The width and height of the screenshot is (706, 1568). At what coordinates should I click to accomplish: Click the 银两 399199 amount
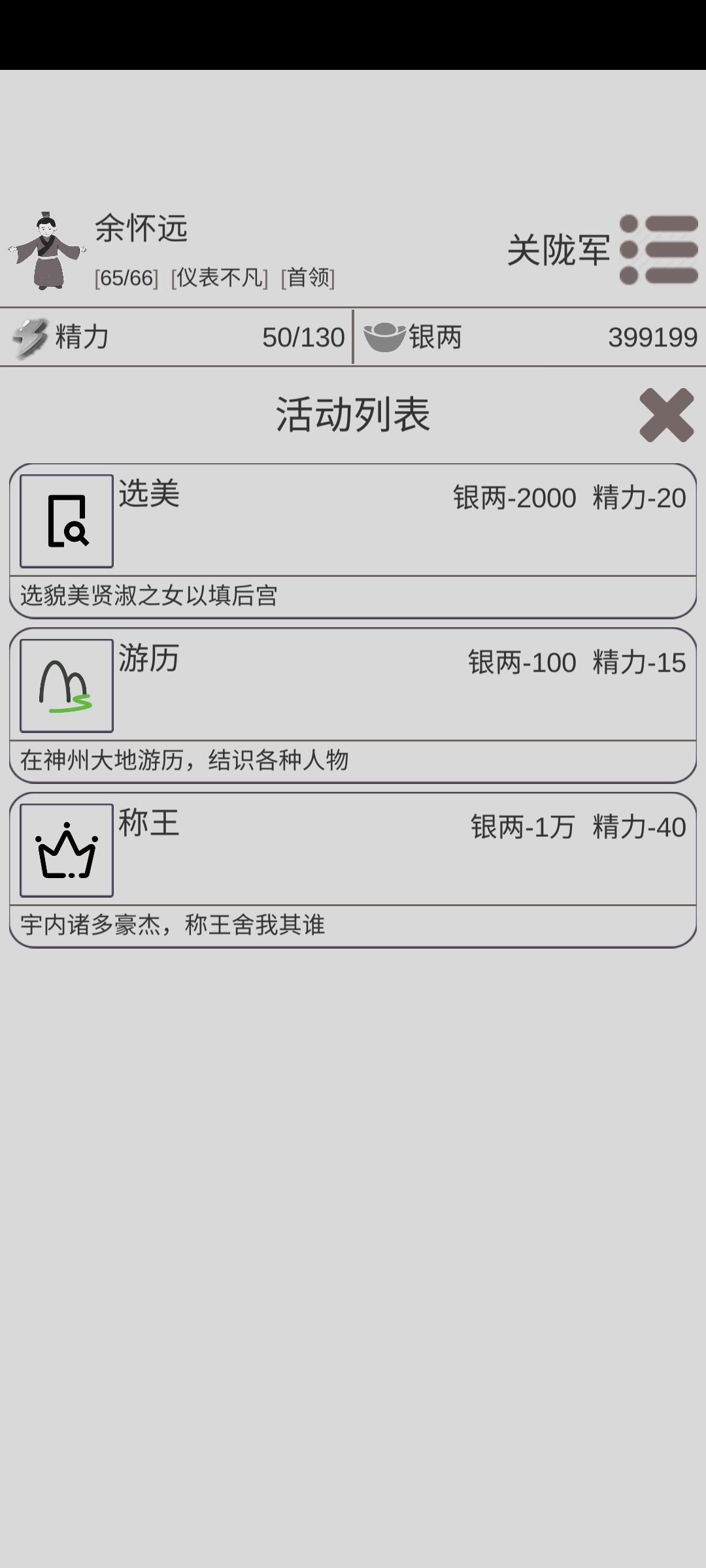tap(652, 336)
